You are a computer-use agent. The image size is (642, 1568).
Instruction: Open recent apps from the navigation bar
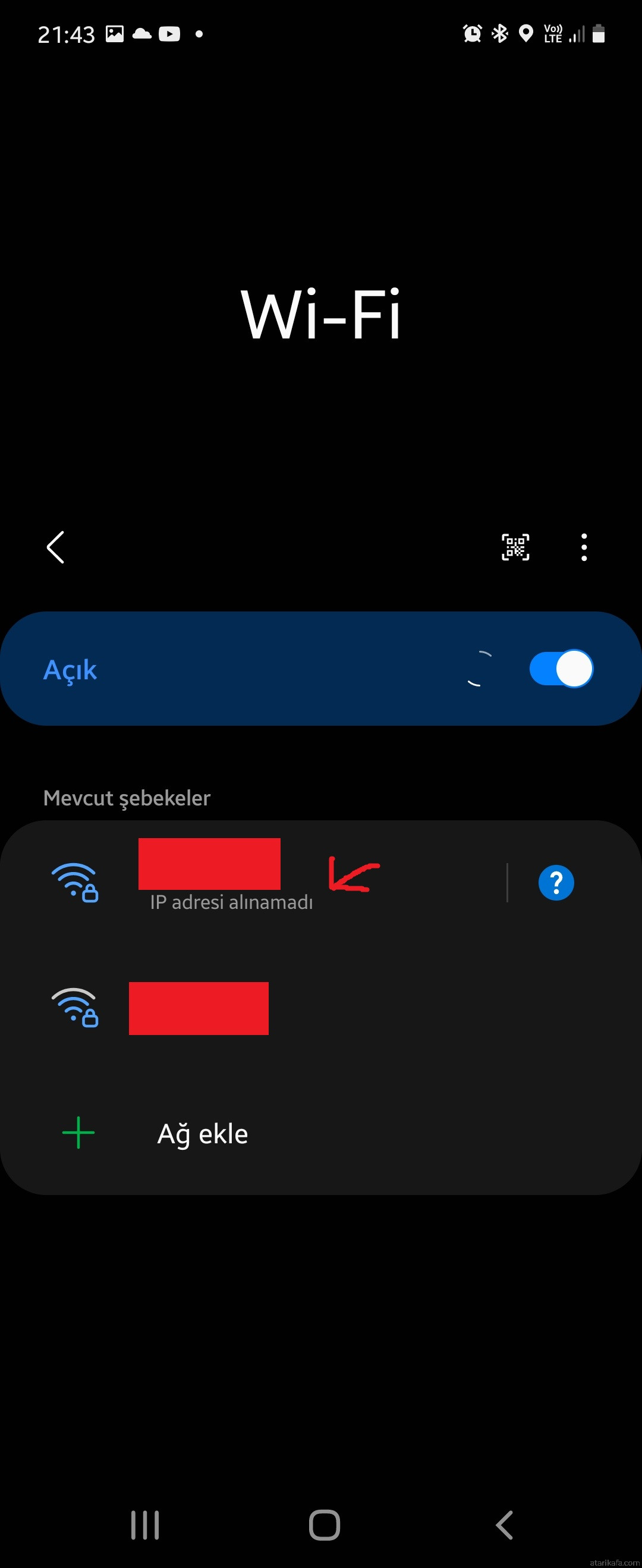coord(145,1525)
